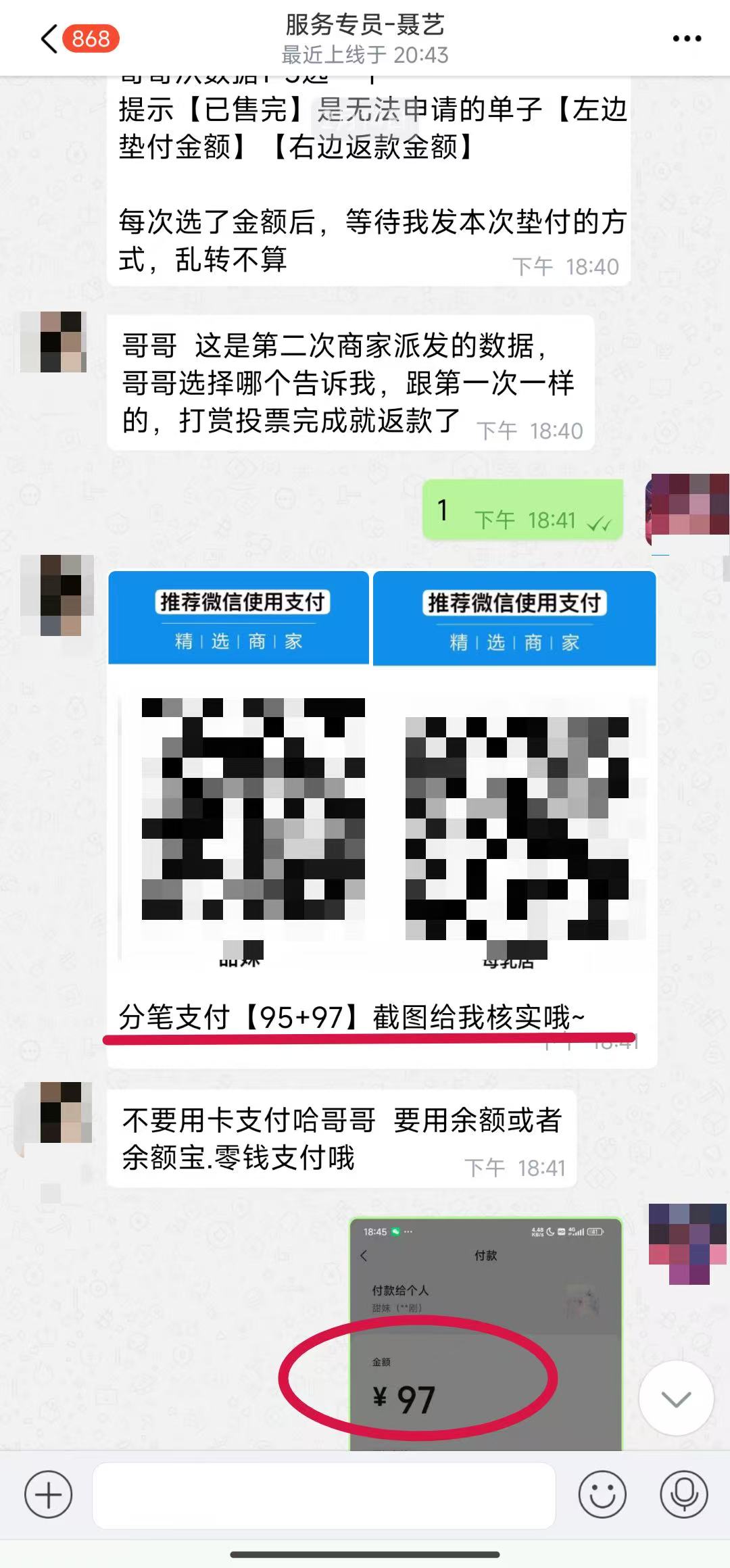Screen dimensions: 730x1568
Task: Open 服务专员-聂艺 contact profile header
Action: (x=365, y=39)
